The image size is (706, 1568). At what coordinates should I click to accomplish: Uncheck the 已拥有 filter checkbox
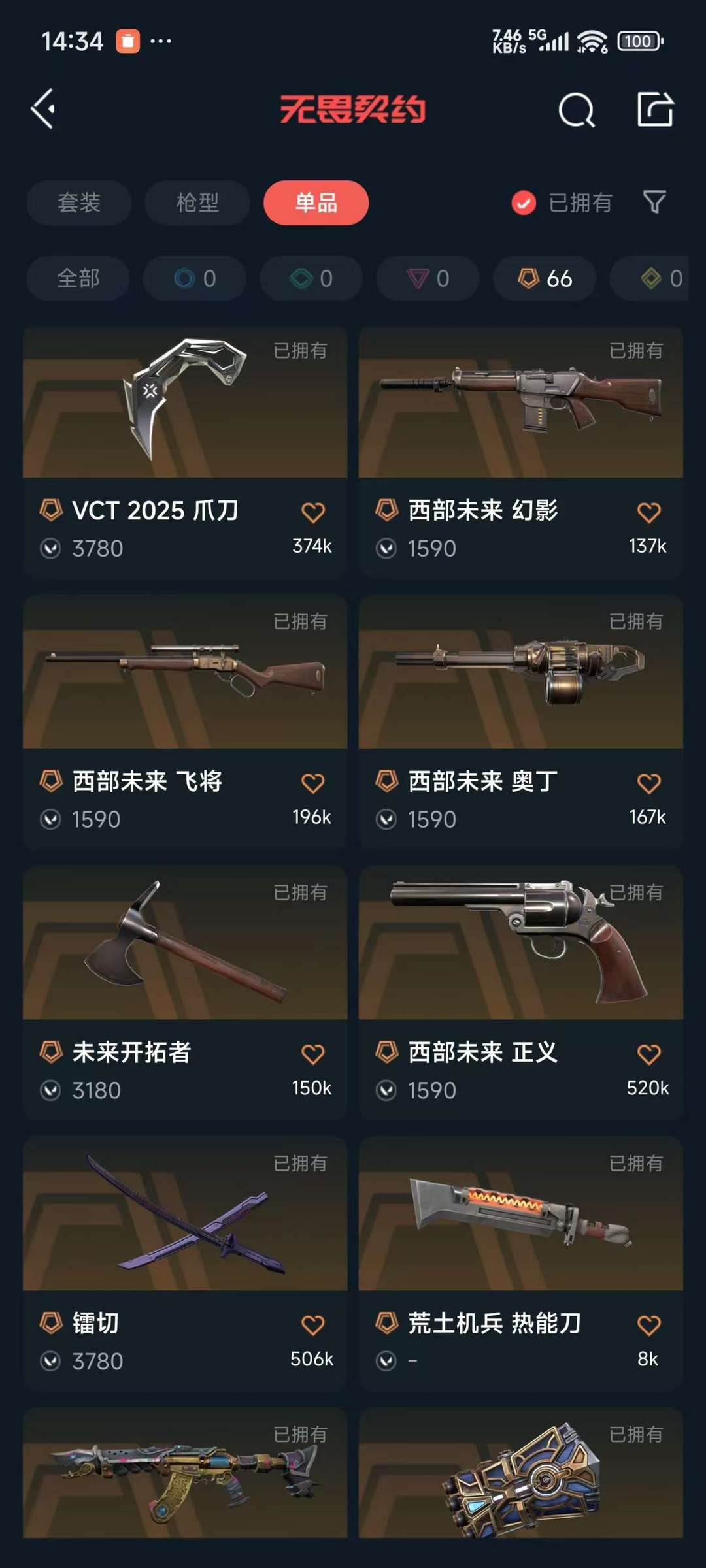coord(524,203)
